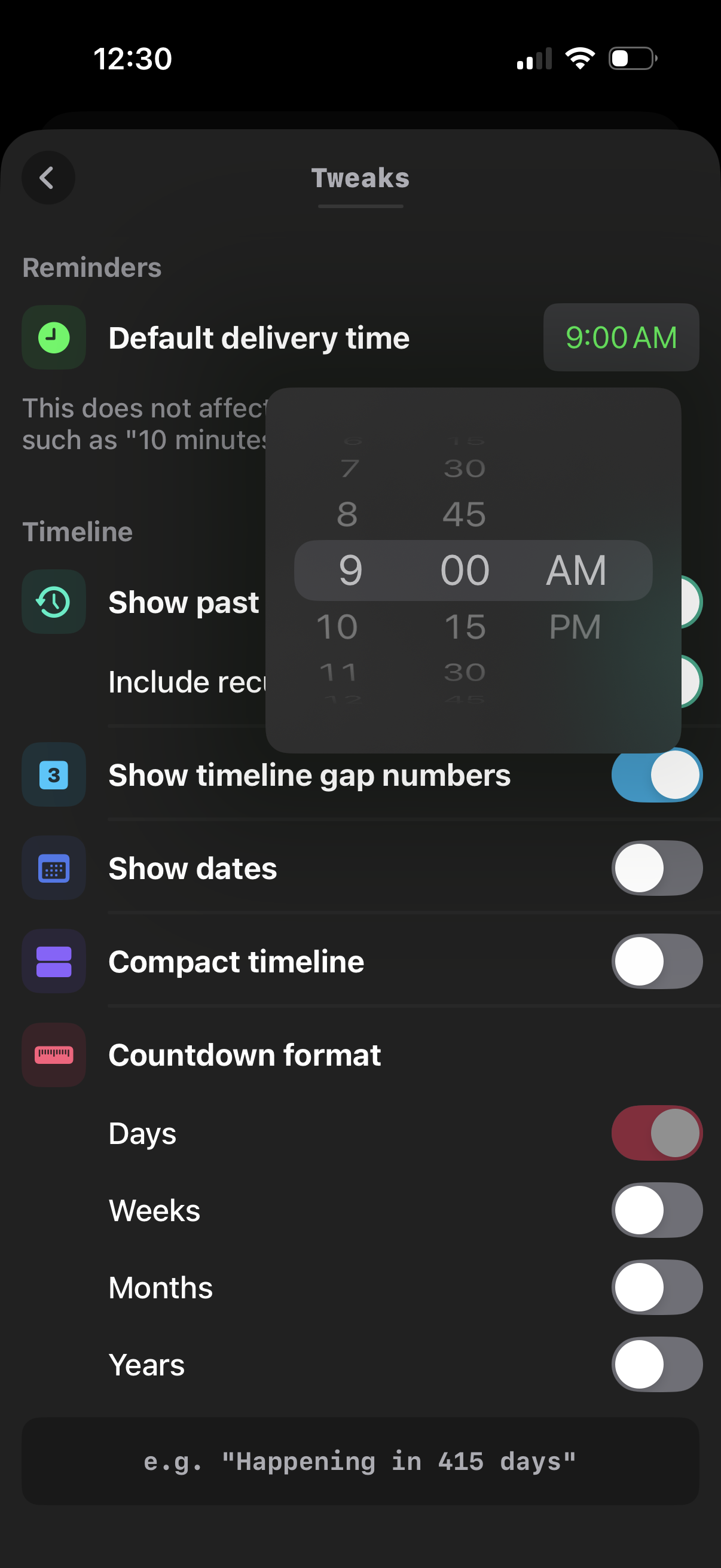Tap the blue '3' timeline gap numbers icon
This screenshot has height=1568, width=721.
coord(54,774)
